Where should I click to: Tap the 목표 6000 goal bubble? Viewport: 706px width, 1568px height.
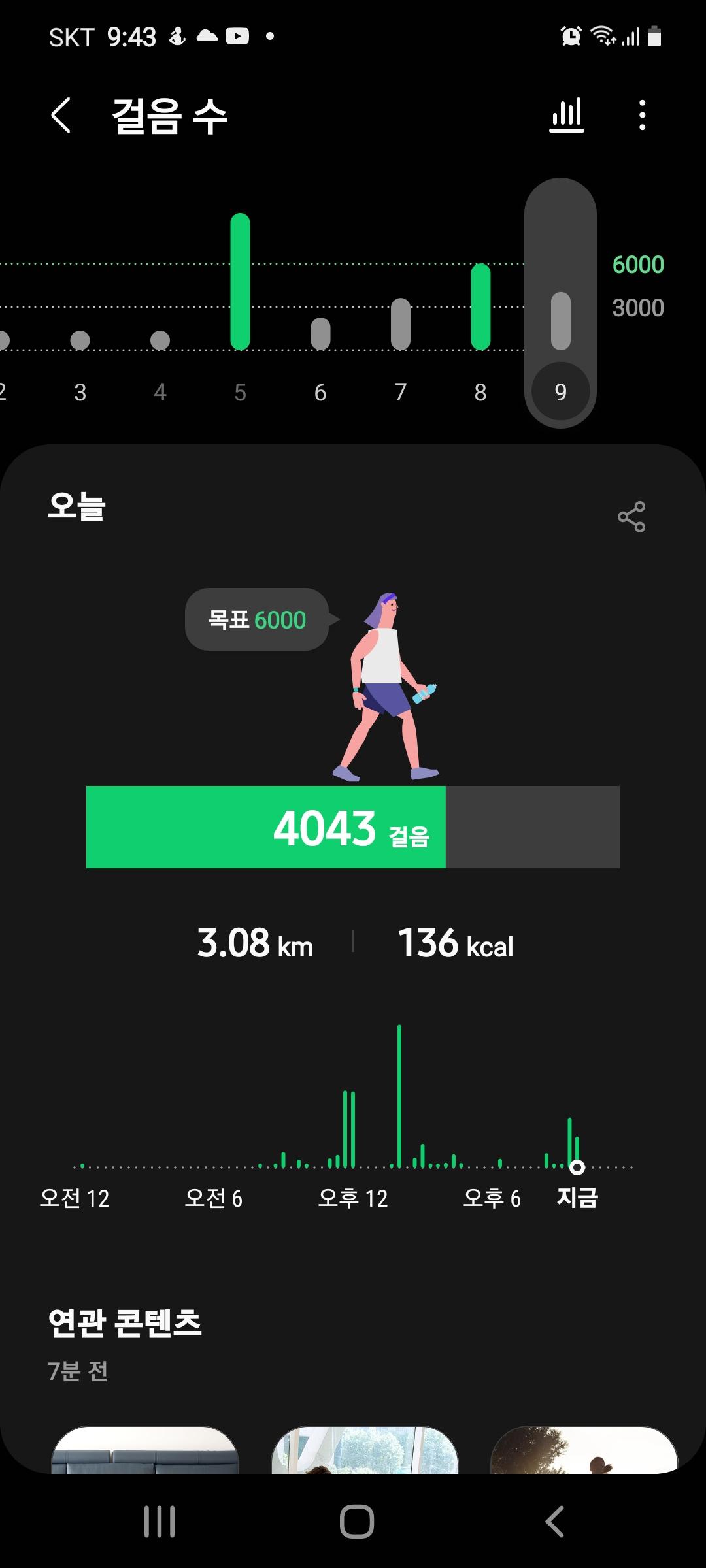click(x=257, y=619)
